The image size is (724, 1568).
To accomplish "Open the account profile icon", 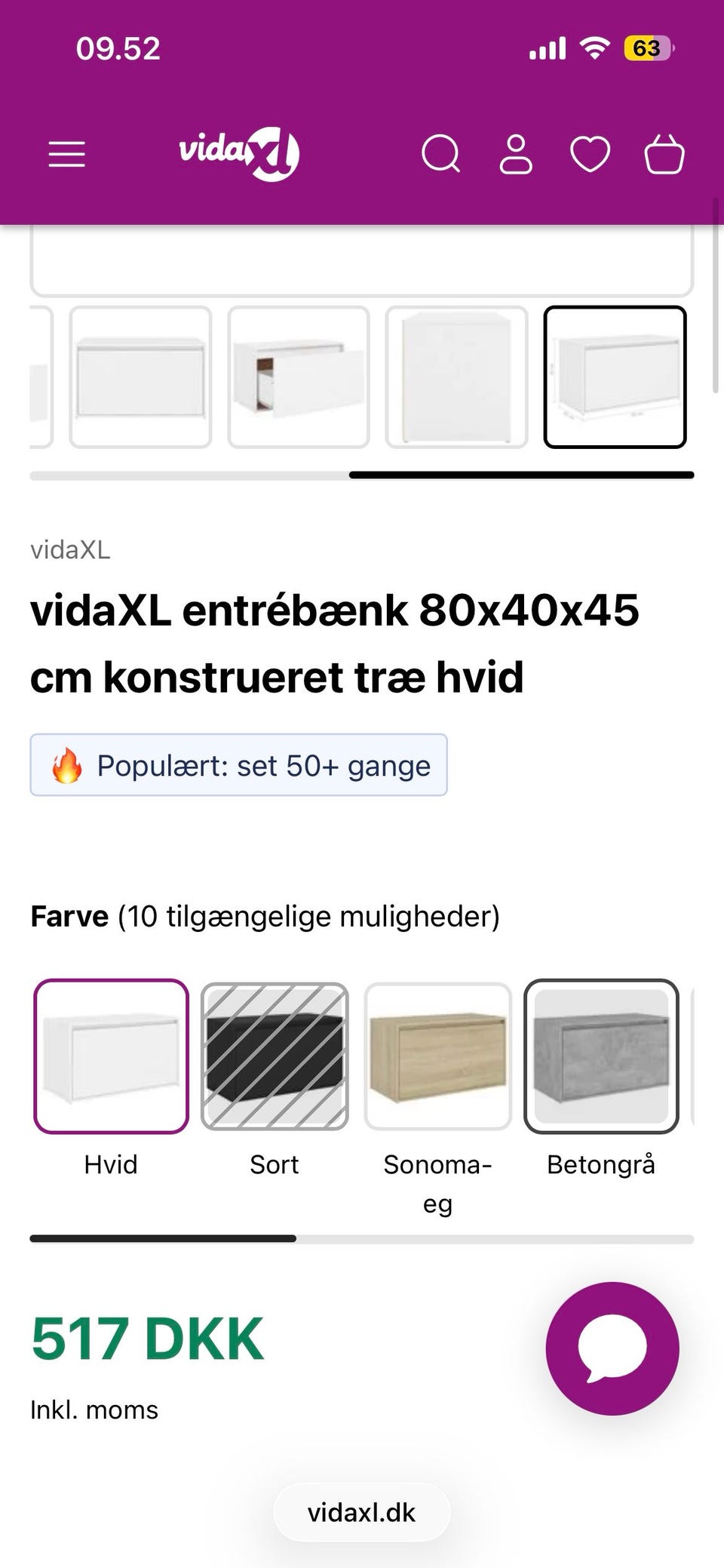I will [x=516, y=154].
